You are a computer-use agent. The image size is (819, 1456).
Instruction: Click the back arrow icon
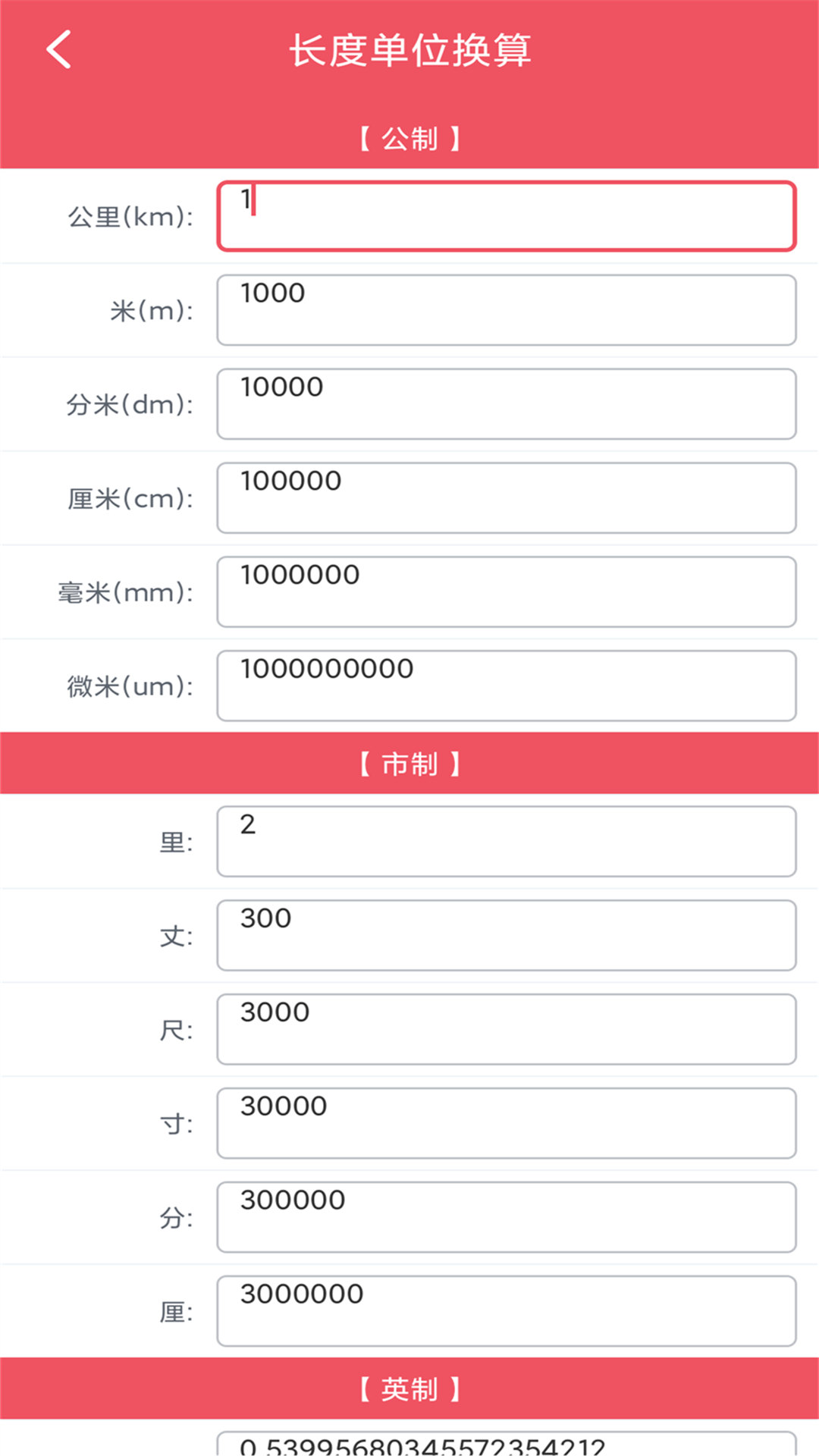click(57, 49)
